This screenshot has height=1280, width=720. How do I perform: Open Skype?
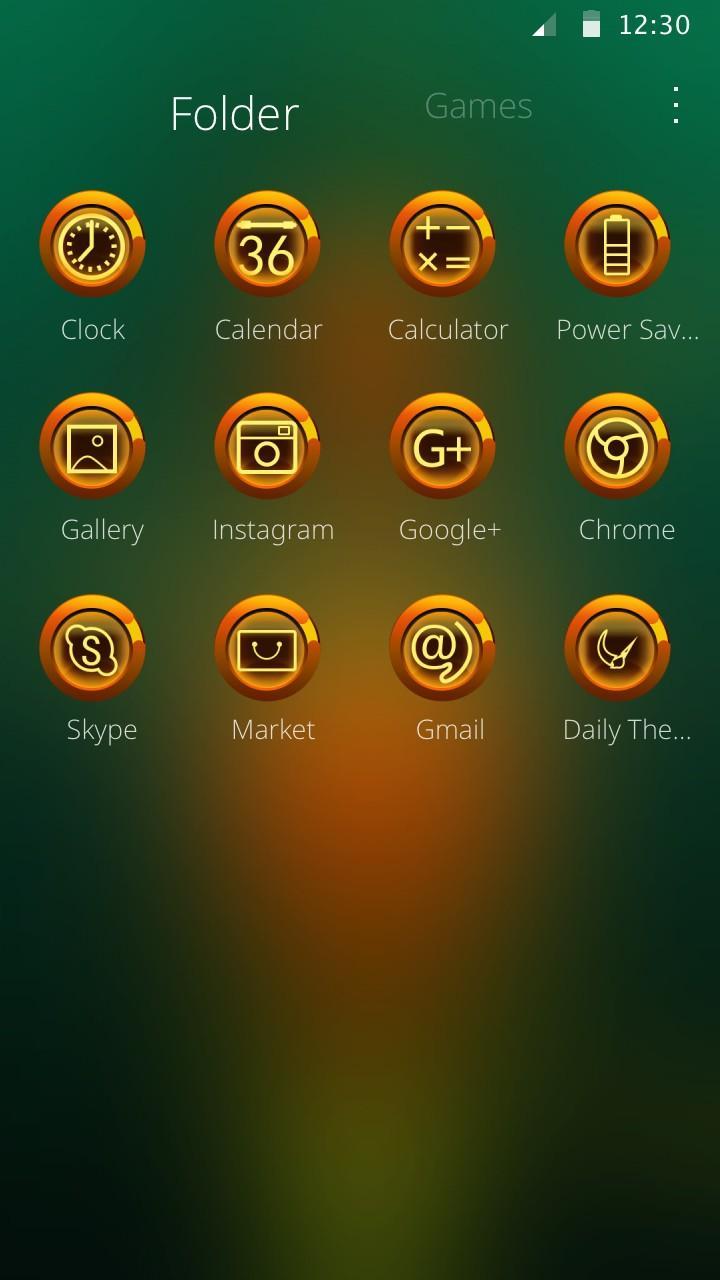pyautogui.click(x=93, y=648)
